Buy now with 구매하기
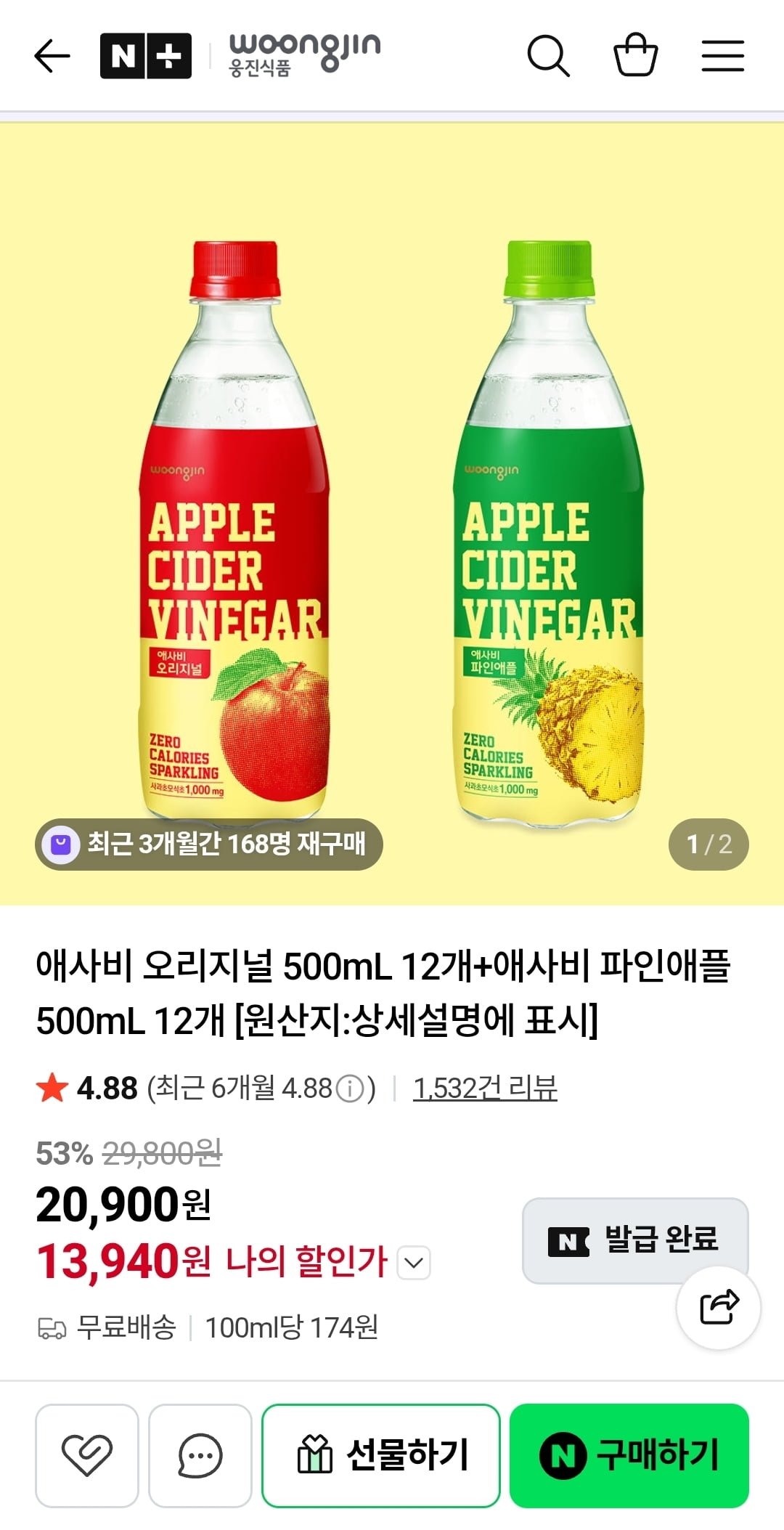 pos(629,1455)
